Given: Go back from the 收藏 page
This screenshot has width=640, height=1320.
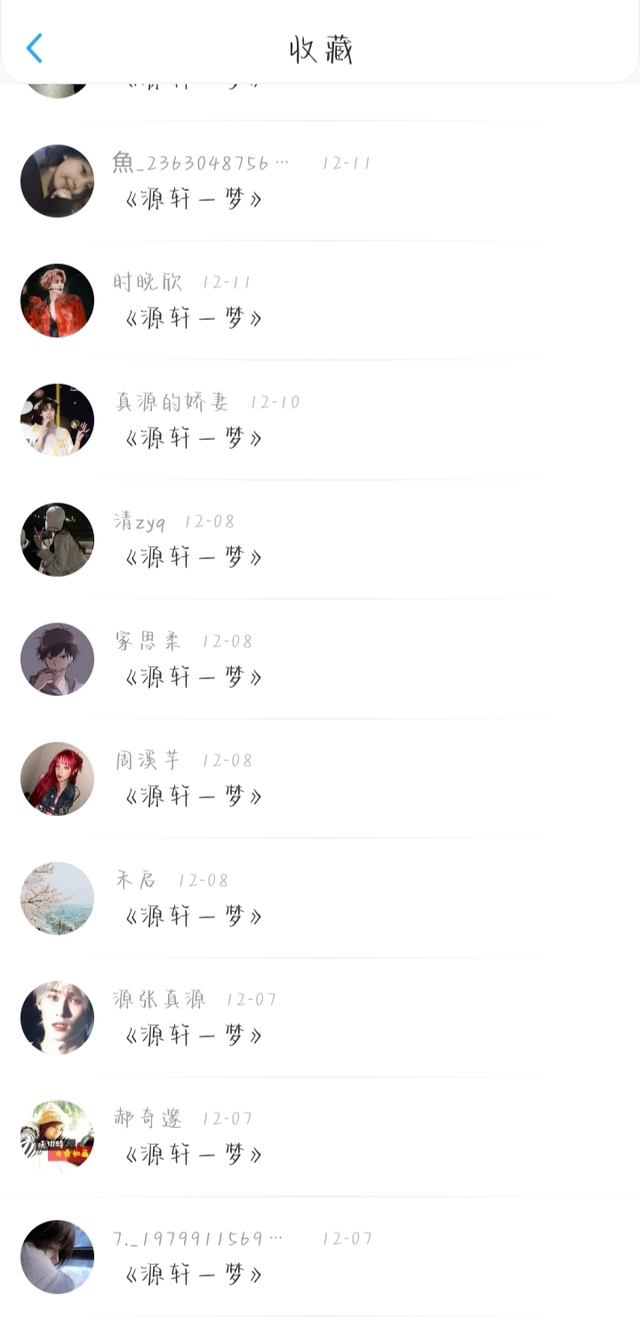Looking at the screenshot, I should coord(35,48).
